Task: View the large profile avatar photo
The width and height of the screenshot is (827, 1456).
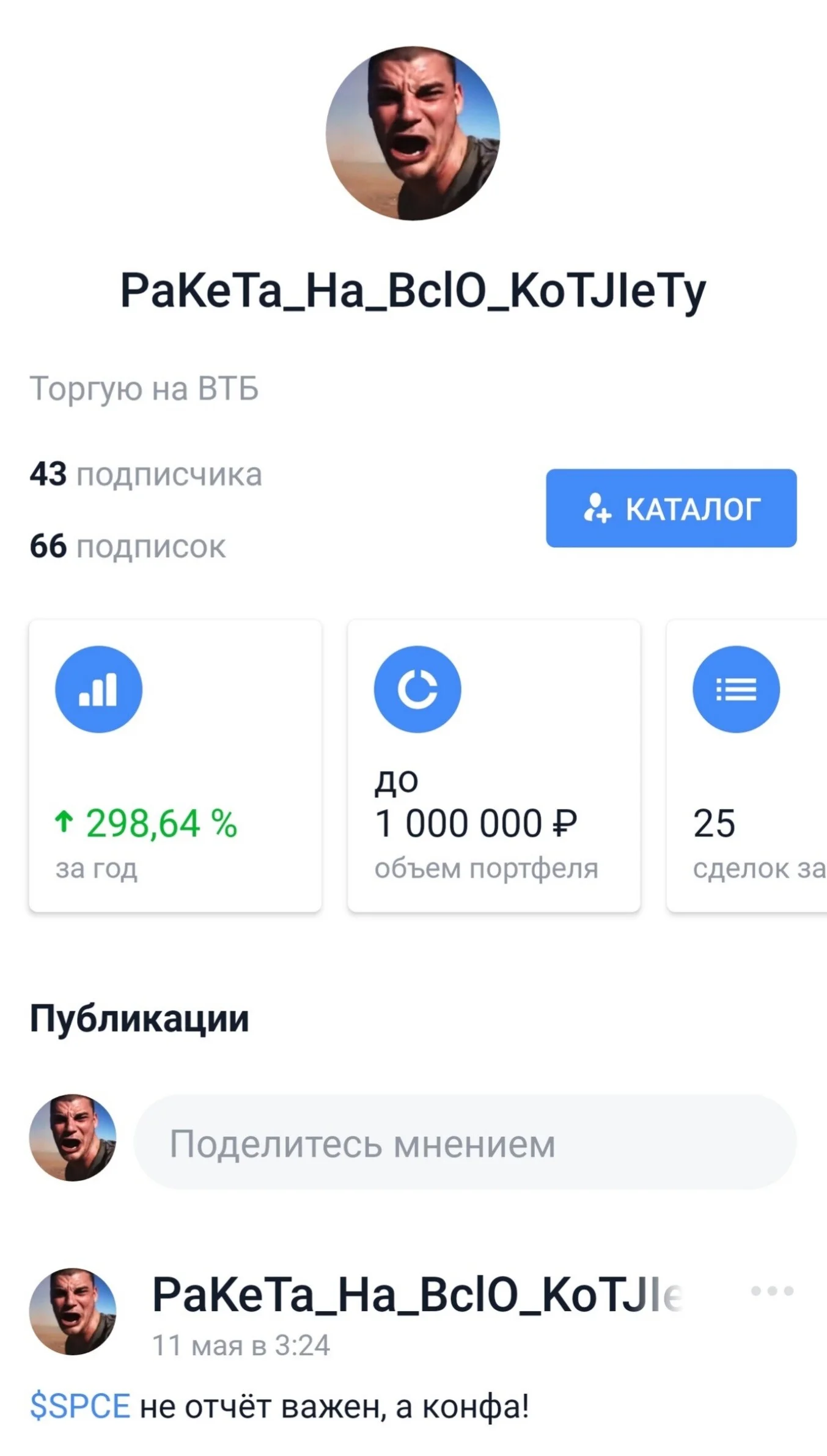Action: click(413, 133)
